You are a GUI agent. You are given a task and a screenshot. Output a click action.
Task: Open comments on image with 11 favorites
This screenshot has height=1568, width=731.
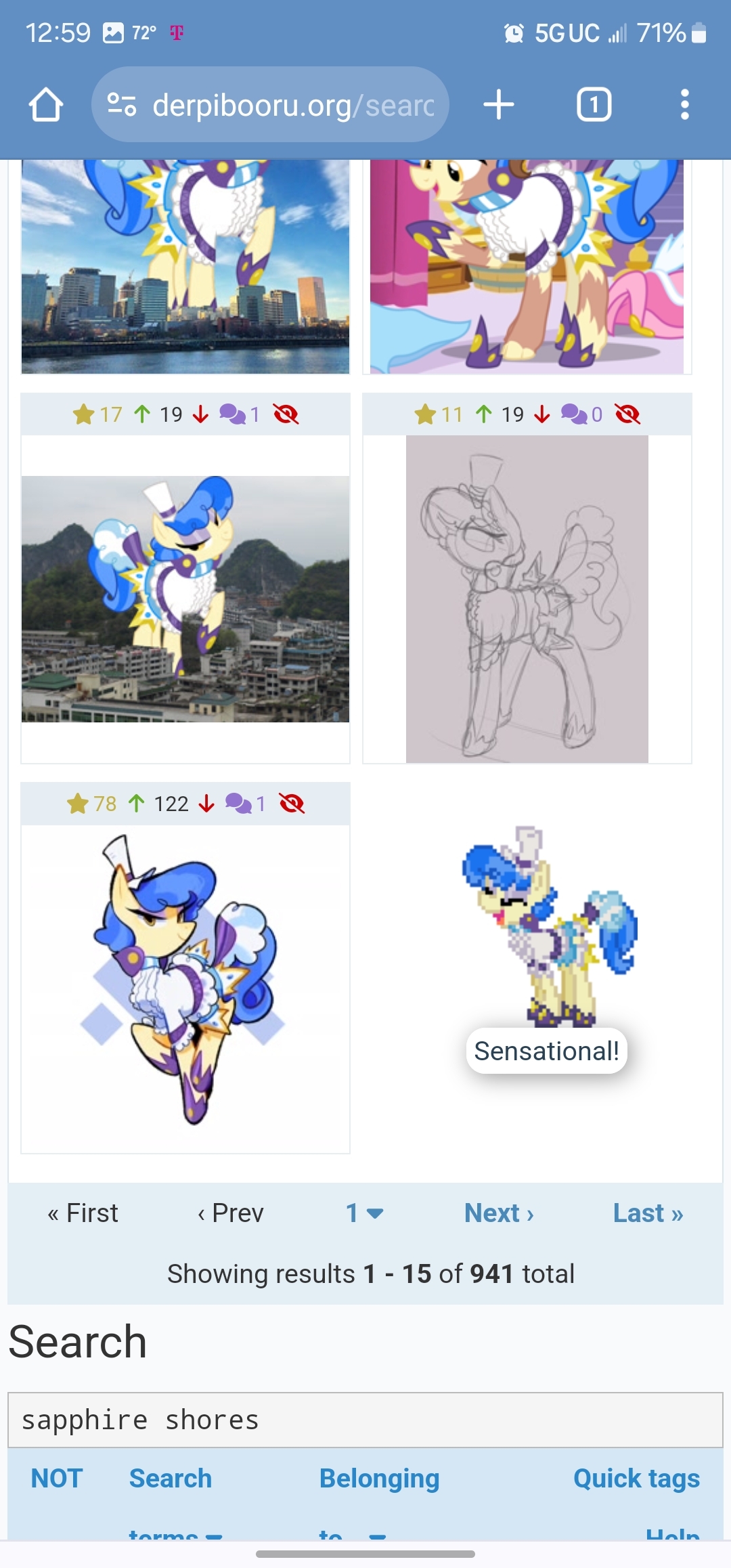[x=574, y=414]
